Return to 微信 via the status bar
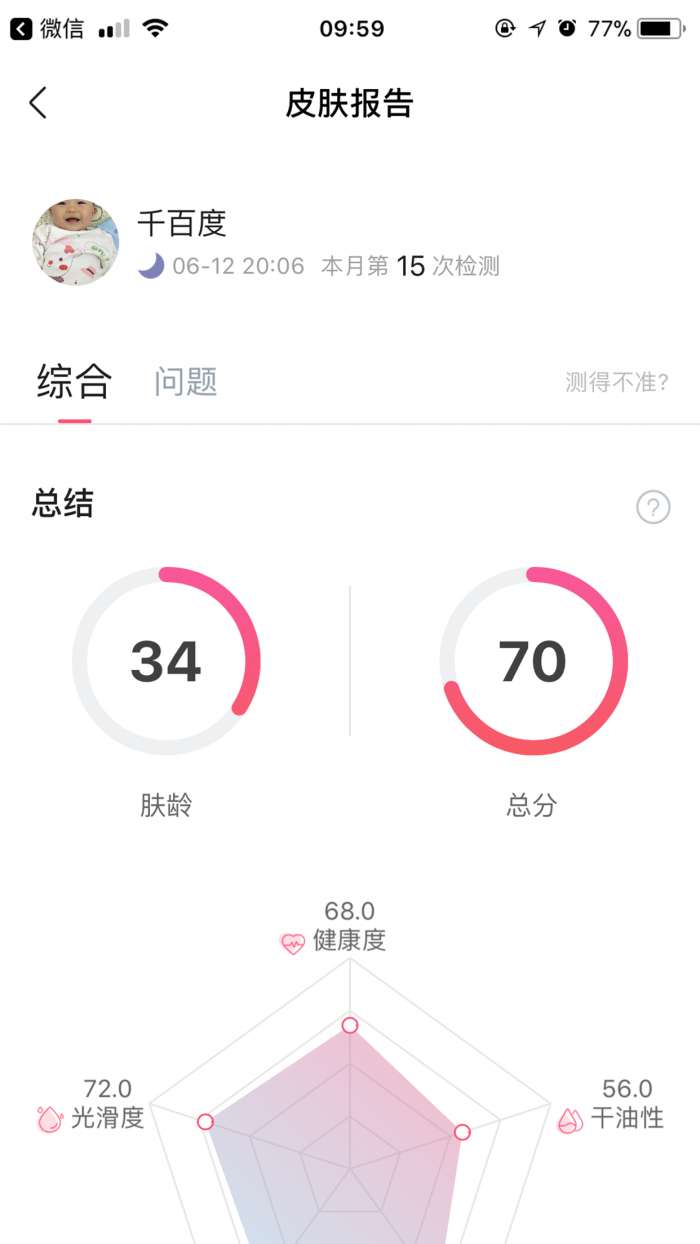Viewport: 700px width, 1244px height. pos(47,28)
